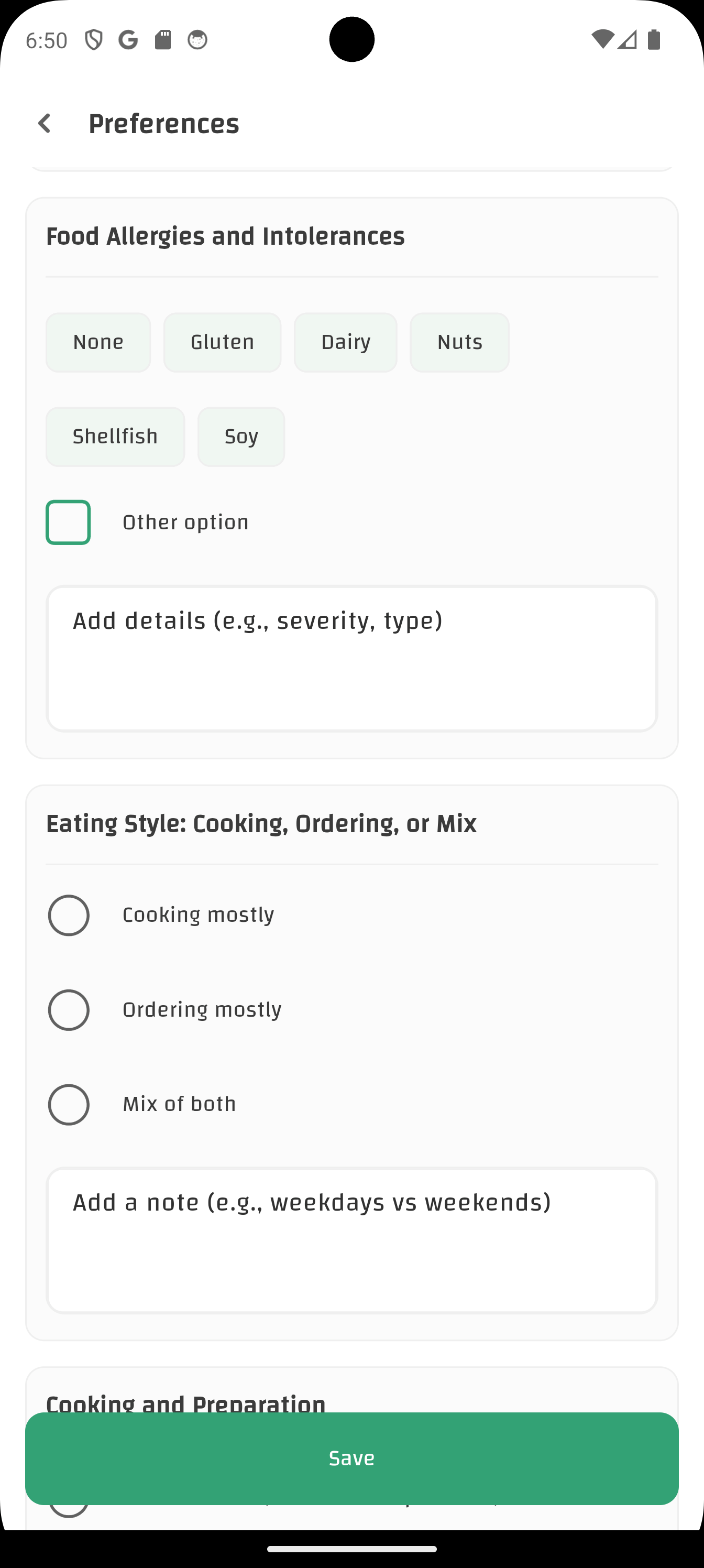704x1568 pixels.
Task: Open the Preferences header title
Action: coord(163,124)
